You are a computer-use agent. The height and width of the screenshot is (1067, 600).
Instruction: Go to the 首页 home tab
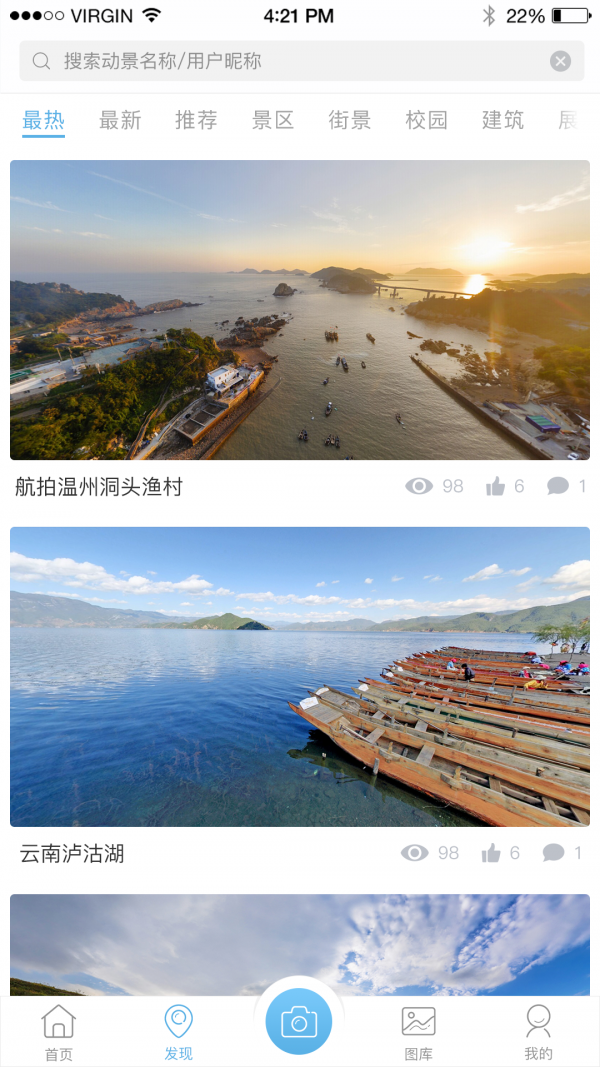click(x=58, y=1033)
